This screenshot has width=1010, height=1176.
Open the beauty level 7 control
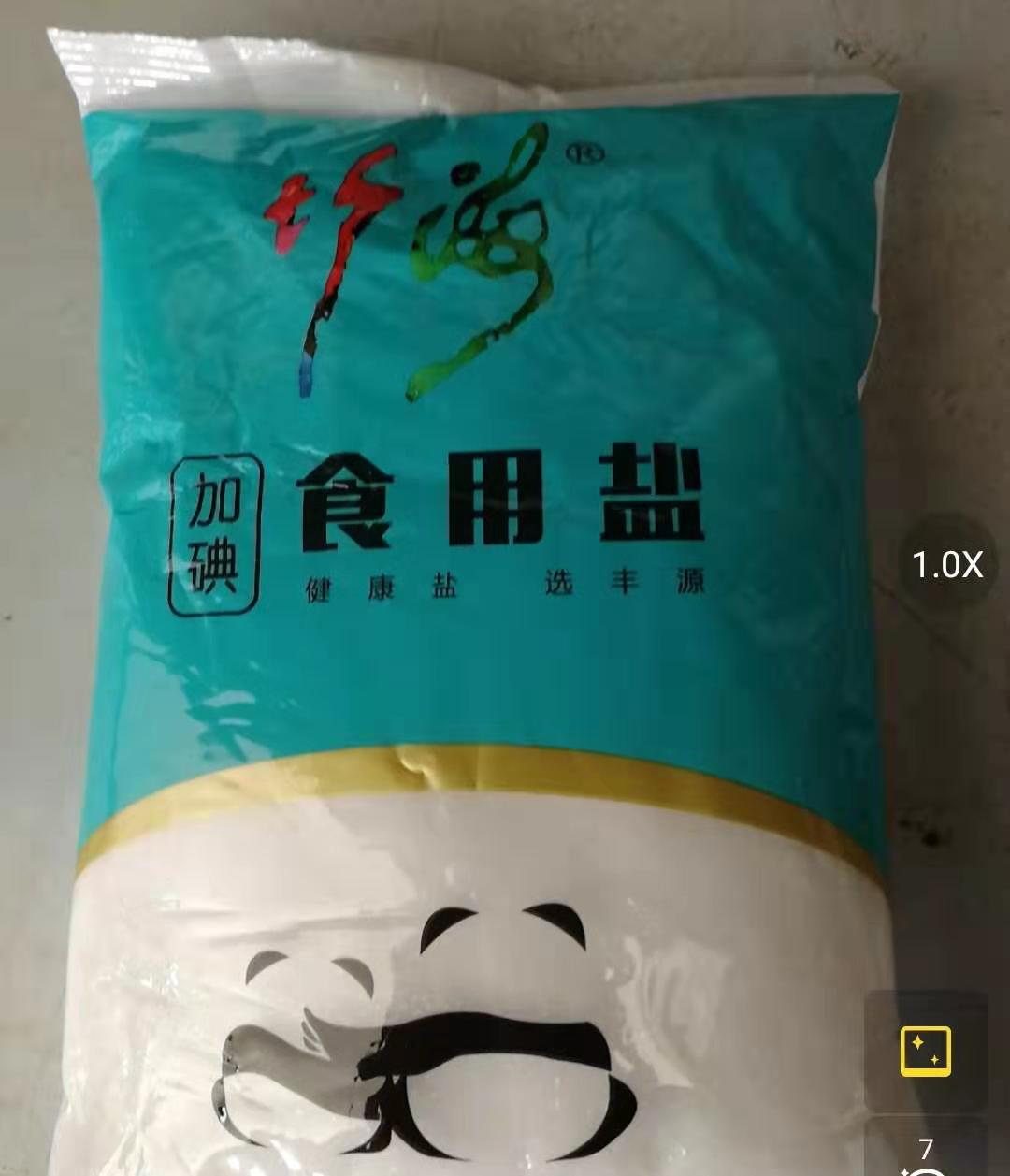tap(925, 1153)
